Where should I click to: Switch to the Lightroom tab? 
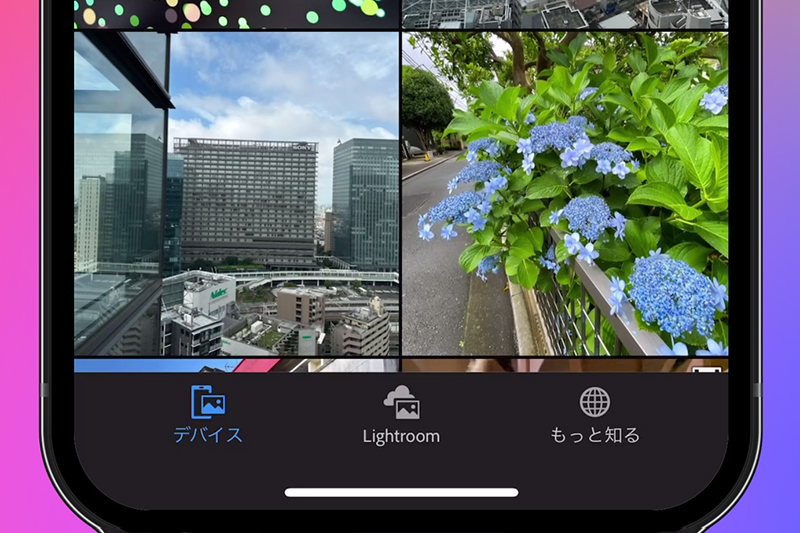[401, 414]
